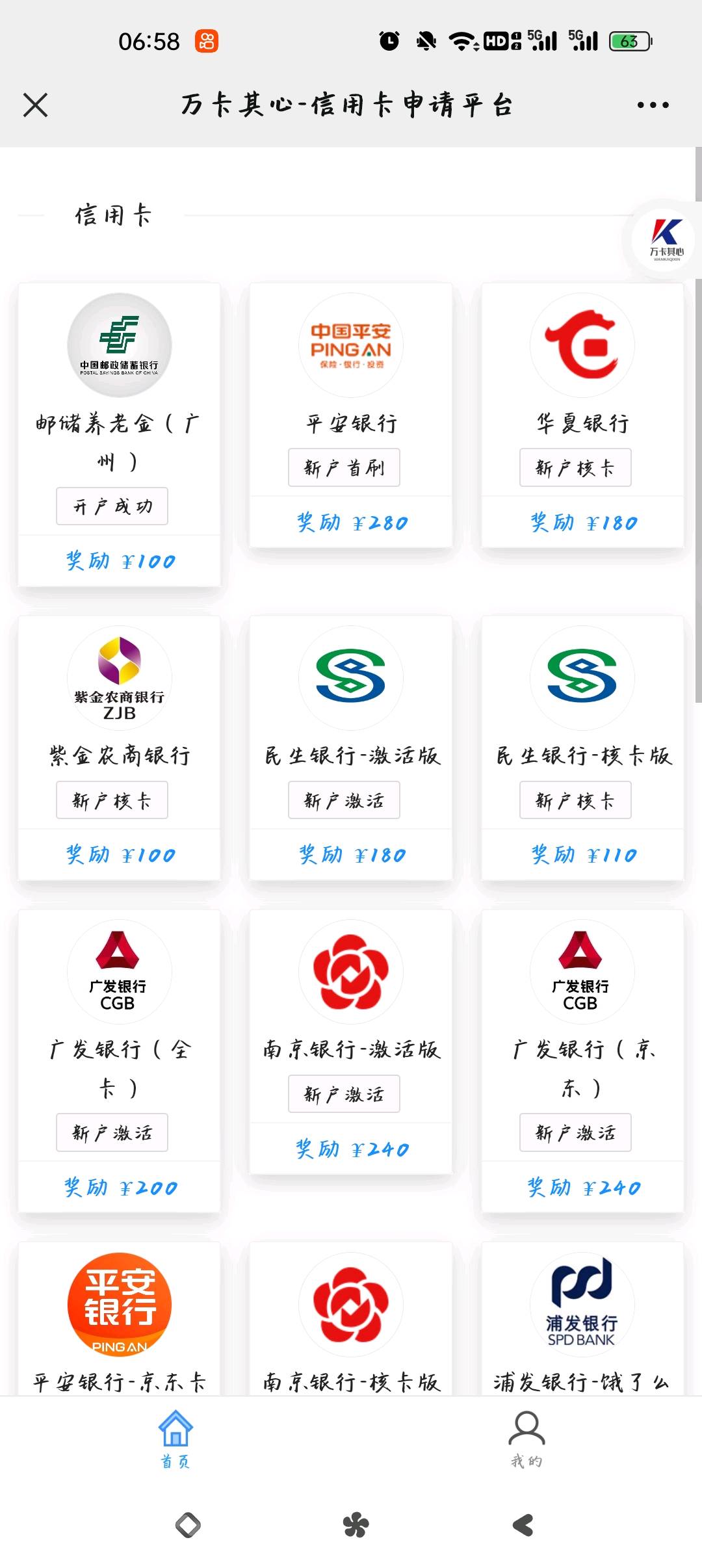Open the 广发银行（京东）offer
Screen dimensions: 702x1568
pos(582,1061)
